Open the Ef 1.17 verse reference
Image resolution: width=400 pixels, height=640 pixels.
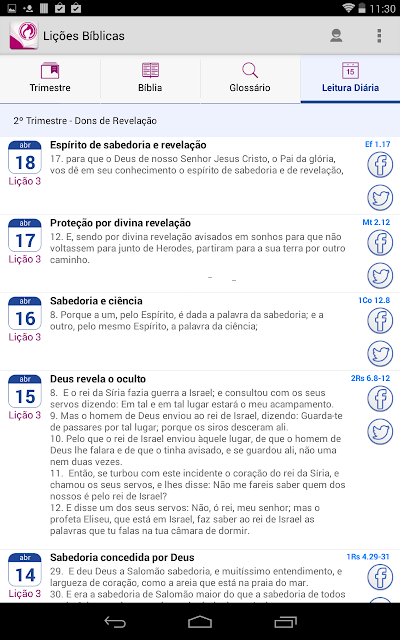tap(378, 144)
